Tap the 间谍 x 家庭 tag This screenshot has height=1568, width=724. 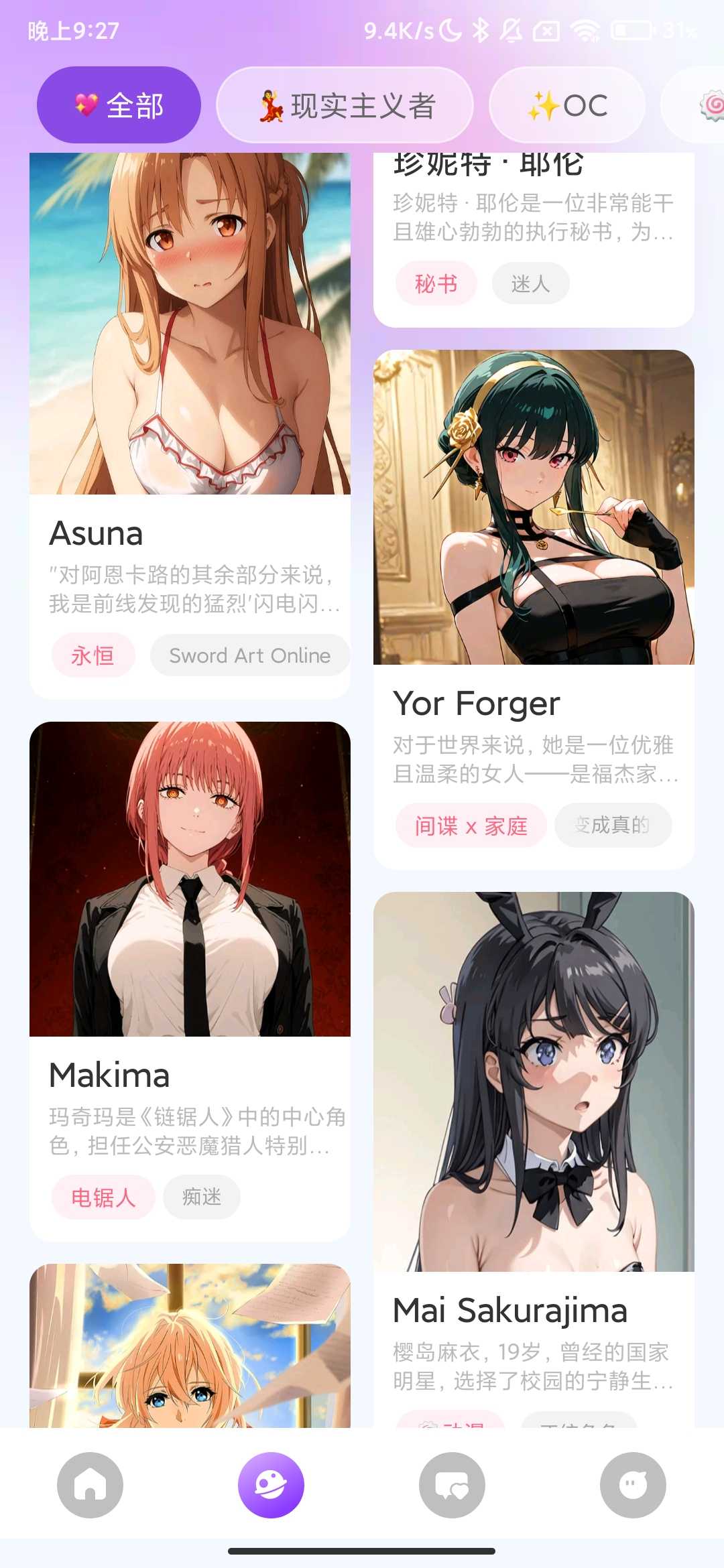tap(471, 826)
